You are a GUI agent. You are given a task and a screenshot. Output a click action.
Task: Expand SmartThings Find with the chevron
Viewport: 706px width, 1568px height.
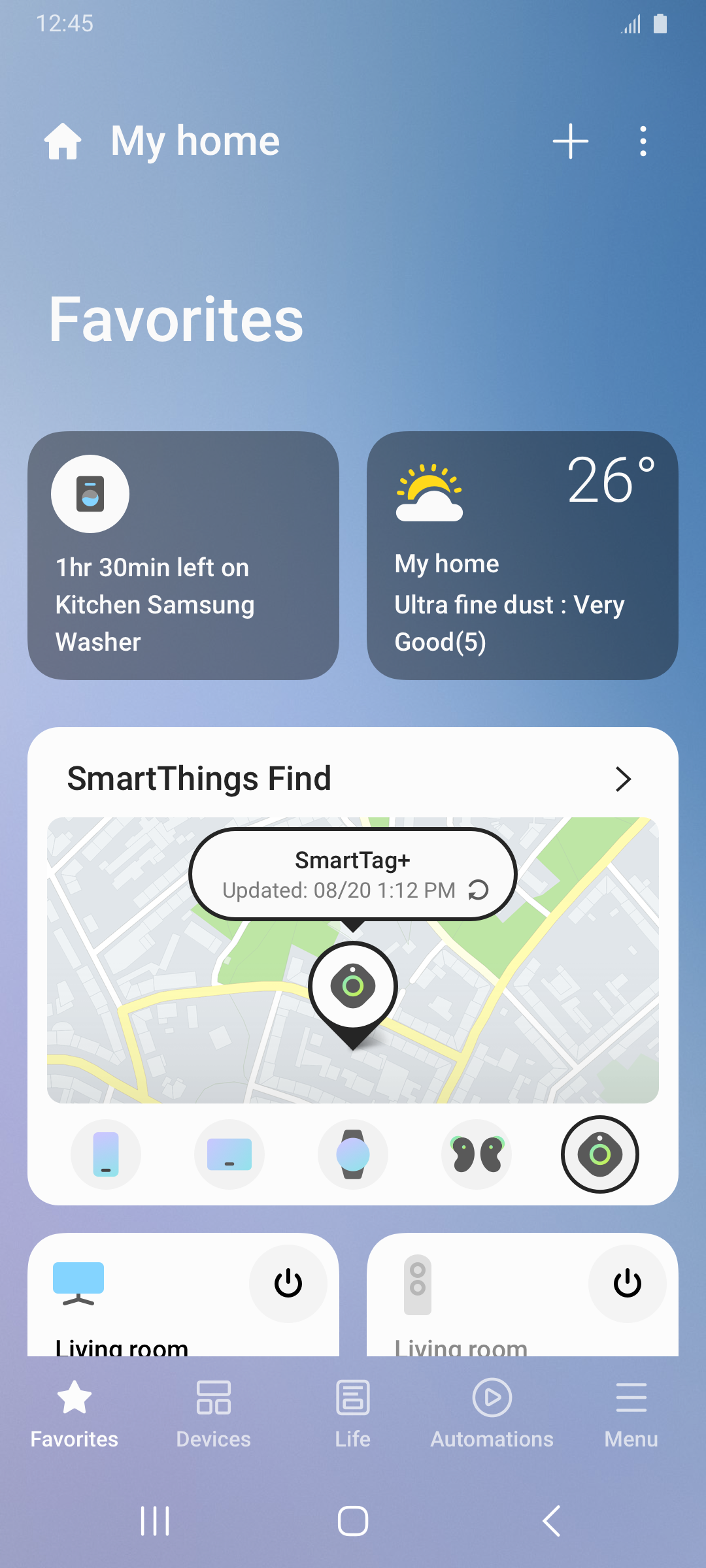[x=623, y=779]
